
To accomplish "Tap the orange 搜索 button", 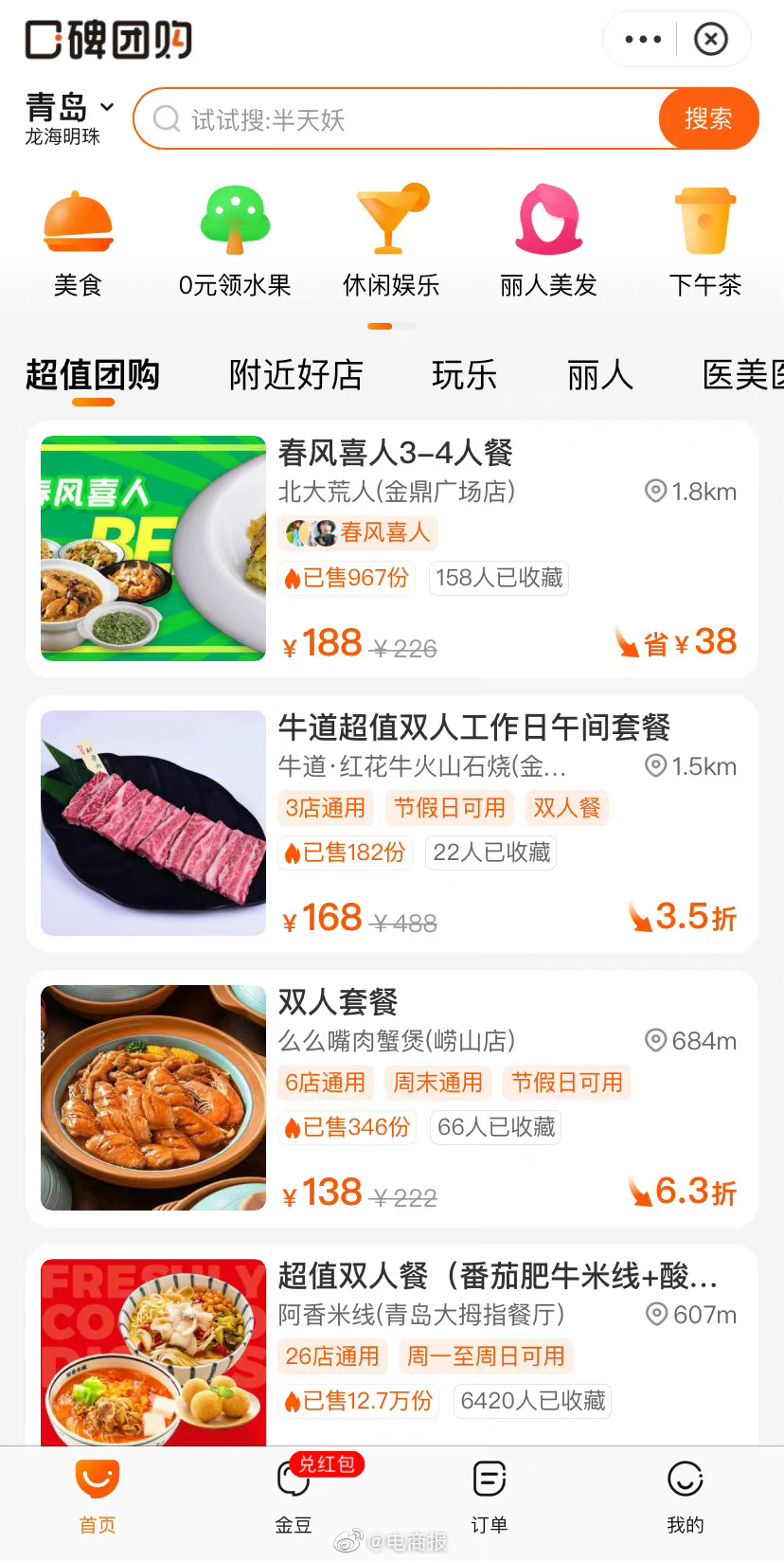I will tap(708, 119).
